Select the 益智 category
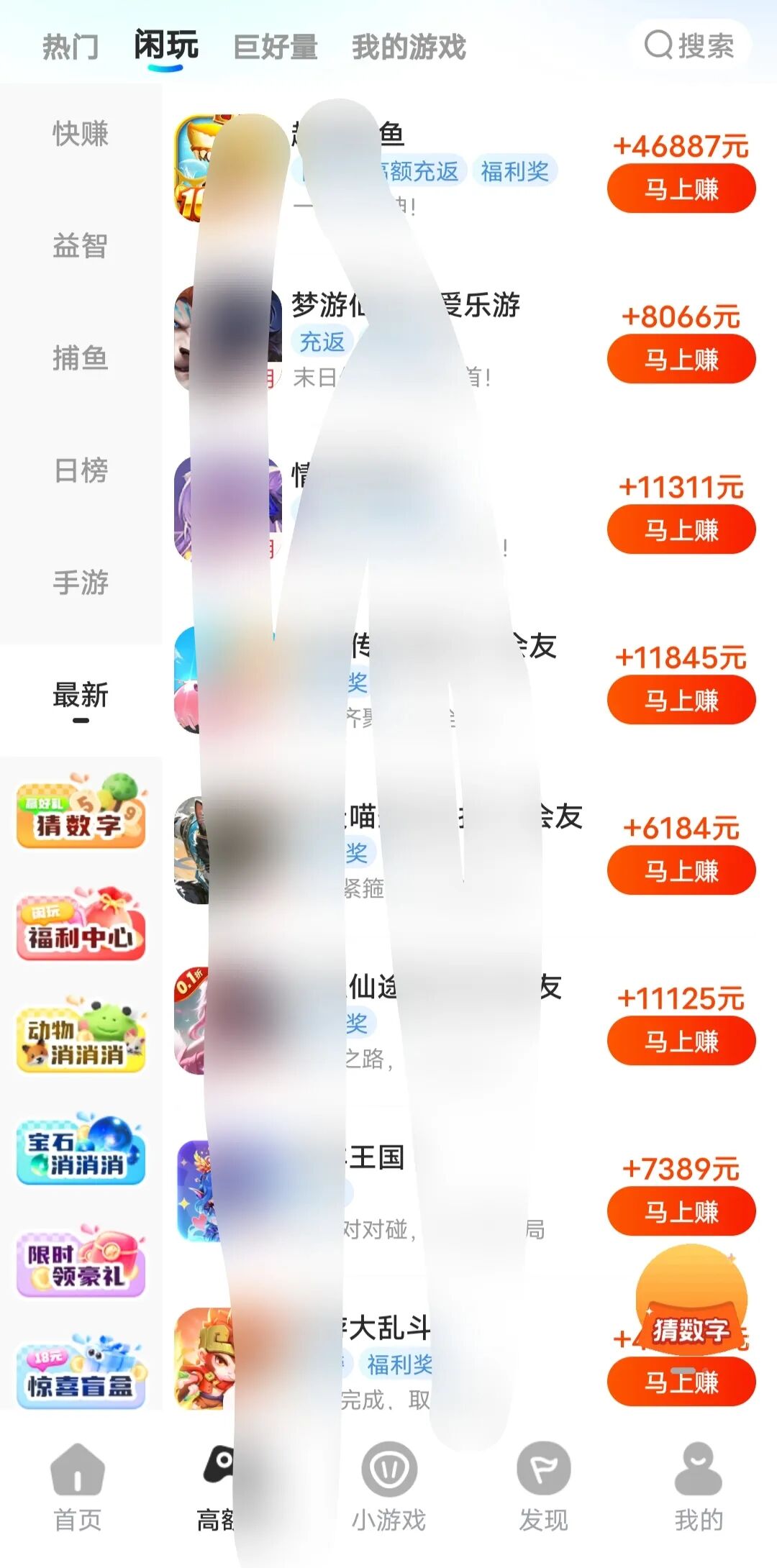This screenshot has height=1568, width=777. coord(81,246)
